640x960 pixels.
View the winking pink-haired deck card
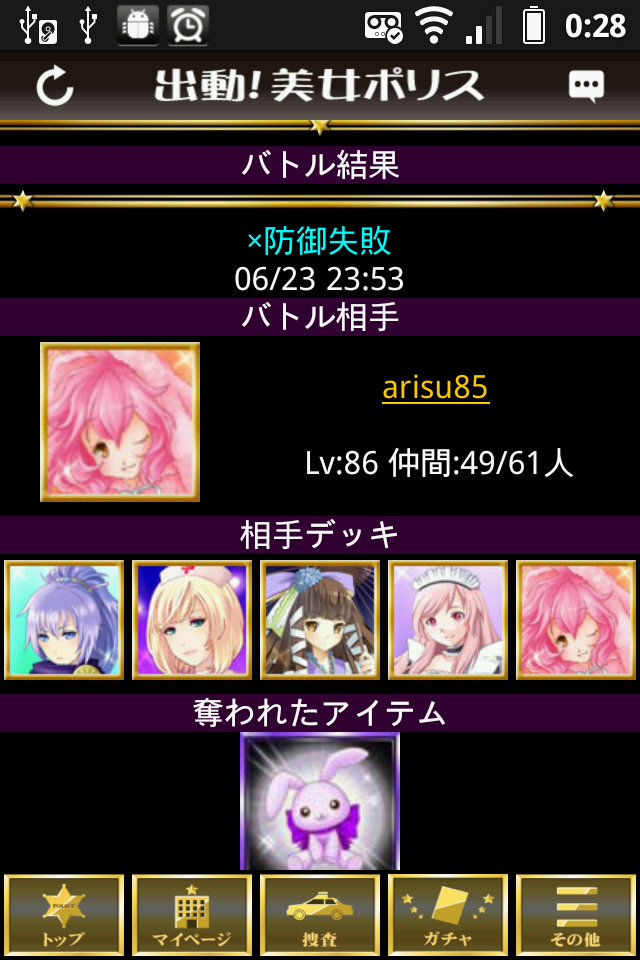point(576,620)
